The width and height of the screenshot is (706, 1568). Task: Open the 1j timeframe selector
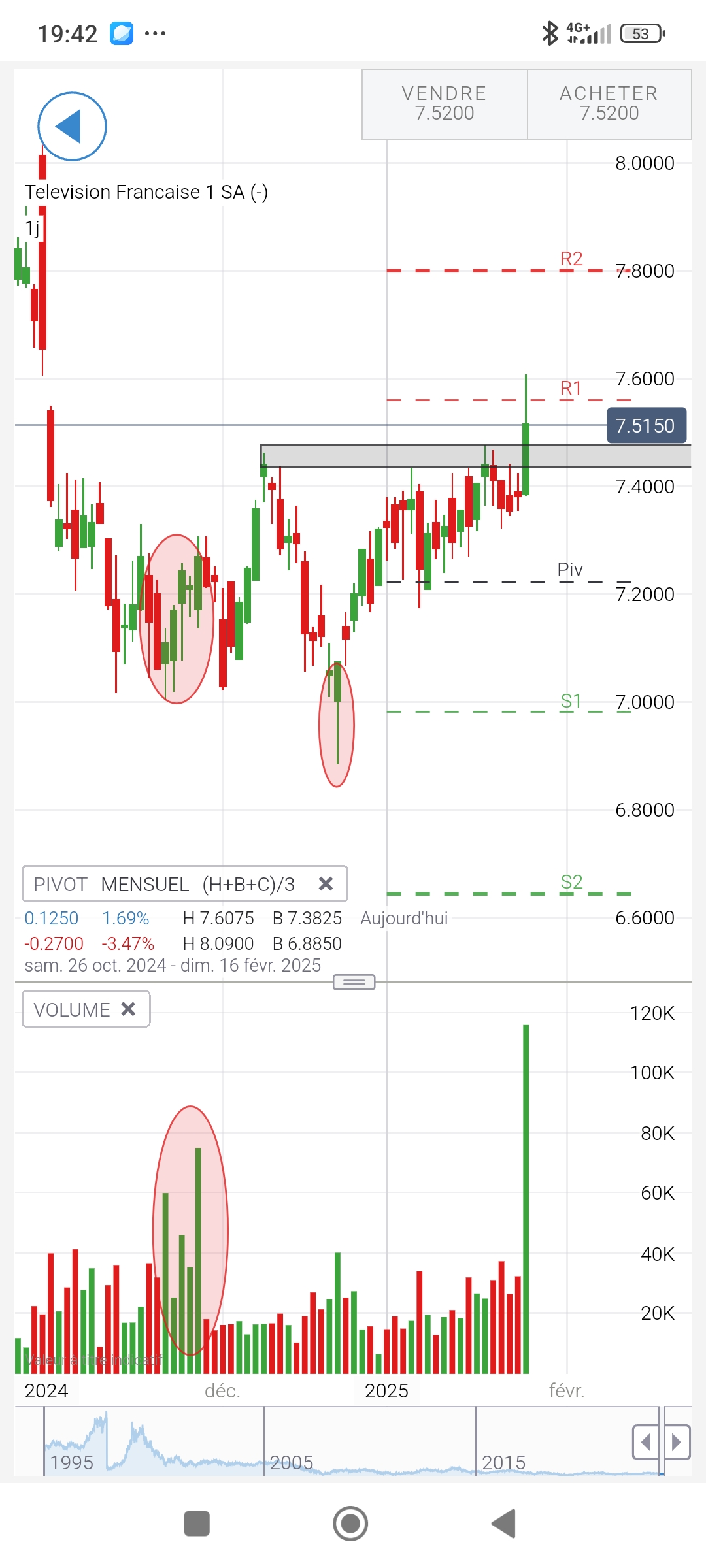coord(32,228)
